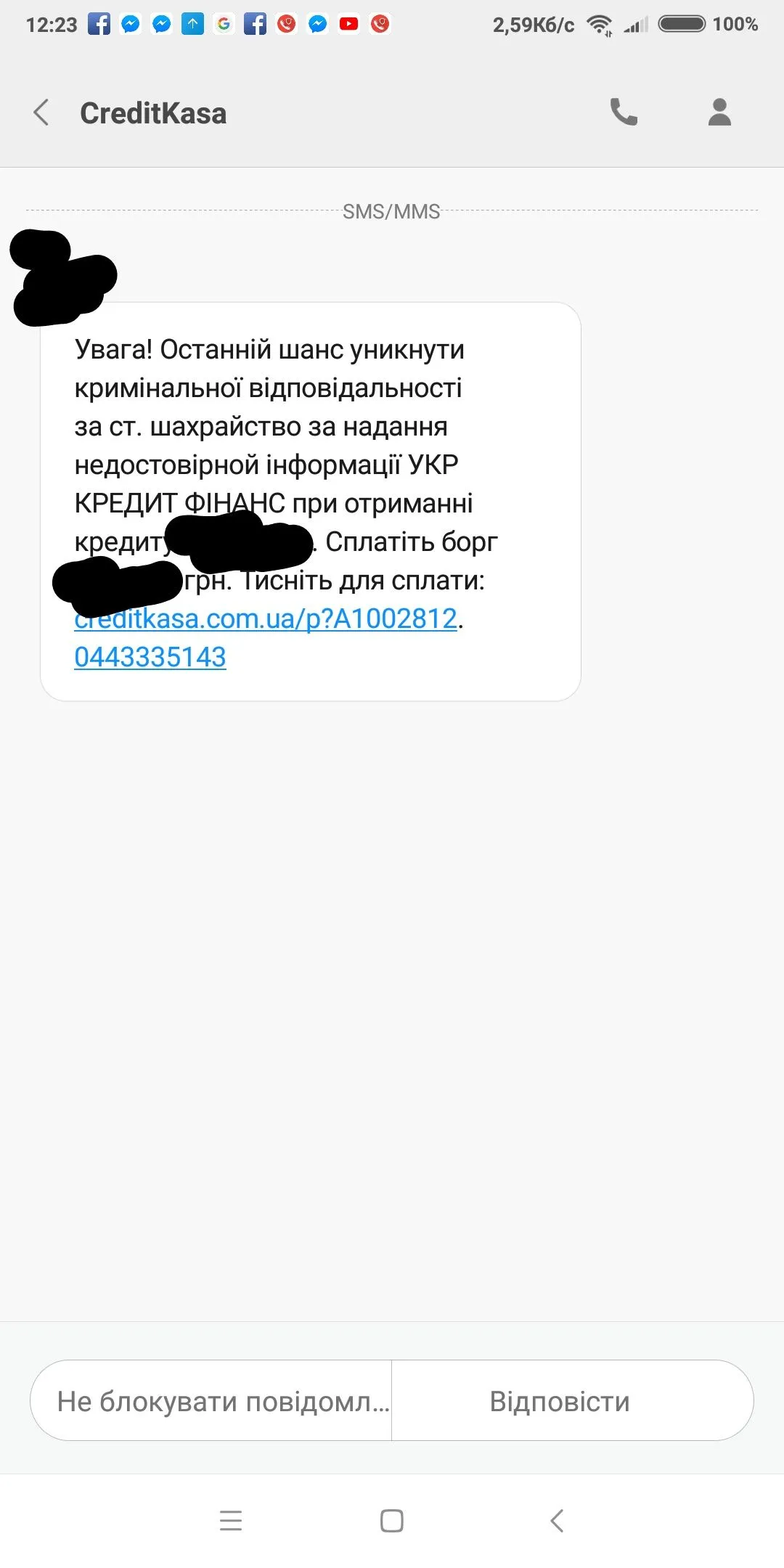The height and width of the screenshot is (1568, 784).
Task: Go to the home screen
Action: pos(392,1521)
